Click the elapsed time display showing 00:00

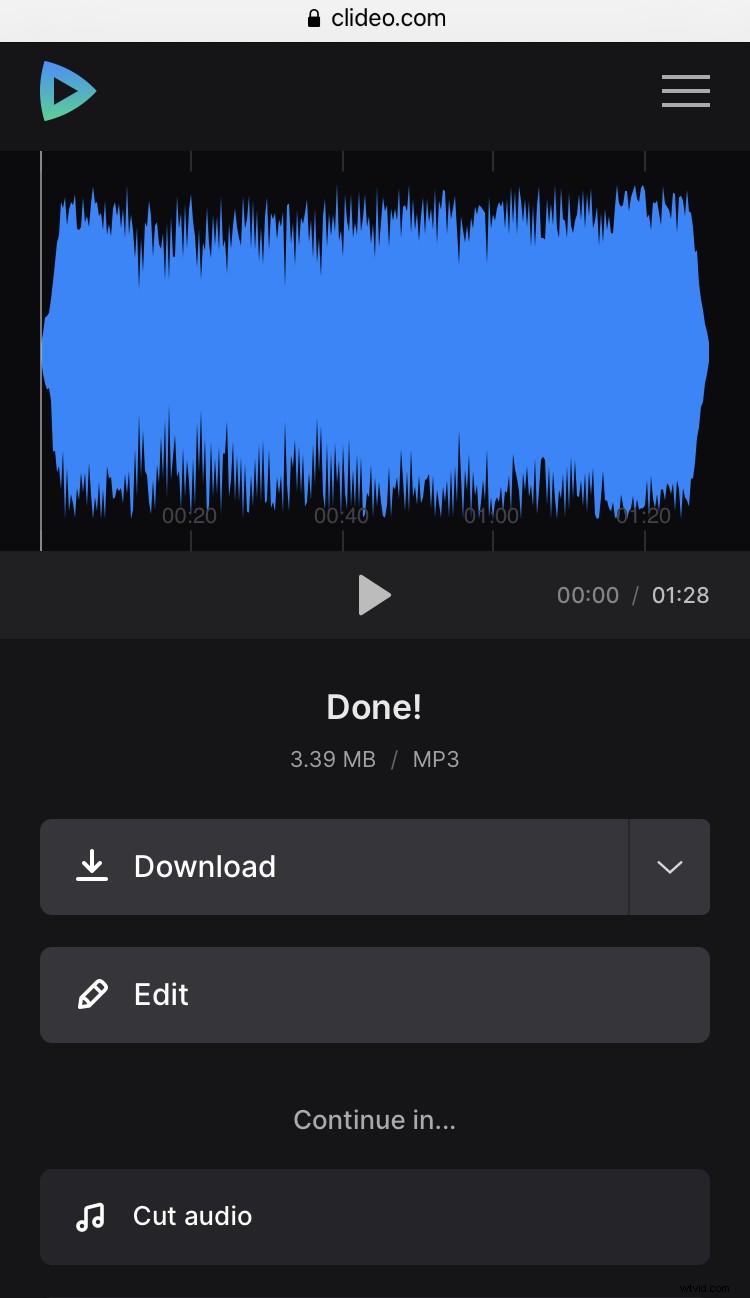[588, 595]
